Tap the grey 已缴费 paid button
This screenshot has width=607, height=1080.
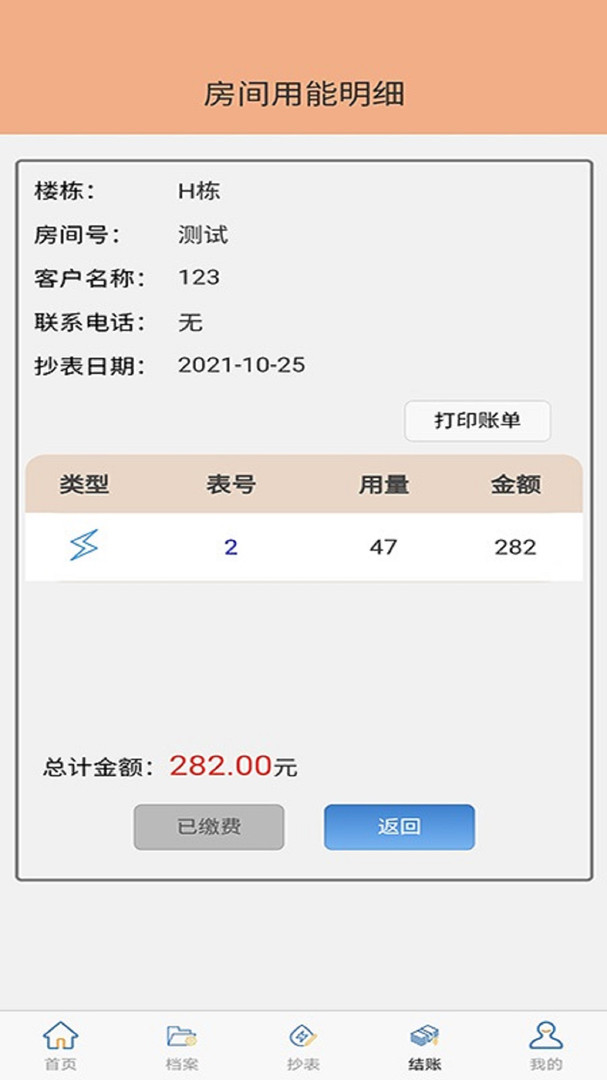[209, 827]
